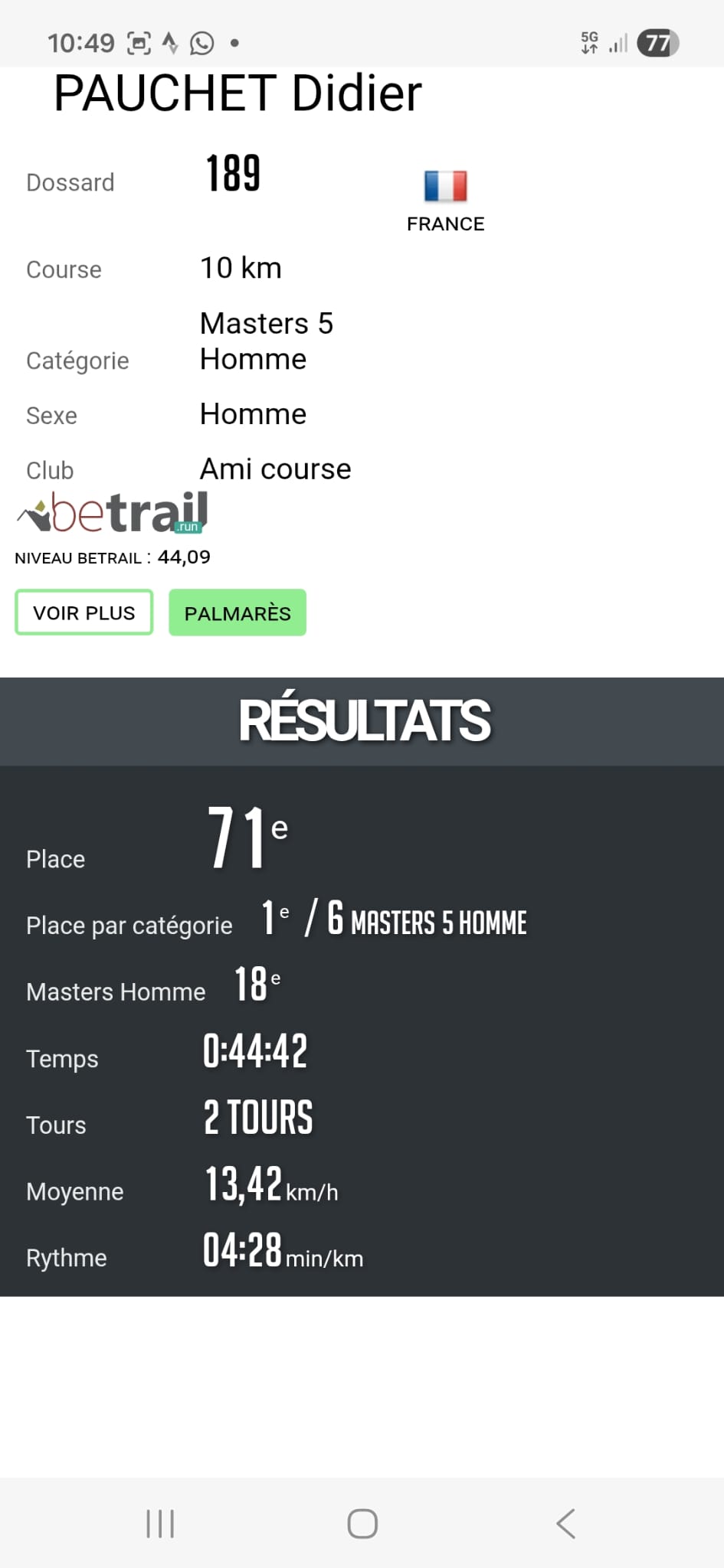Screen dimensions: 724x1568
Task: Open the recent apps view
Action: (x=160, y=1524)
